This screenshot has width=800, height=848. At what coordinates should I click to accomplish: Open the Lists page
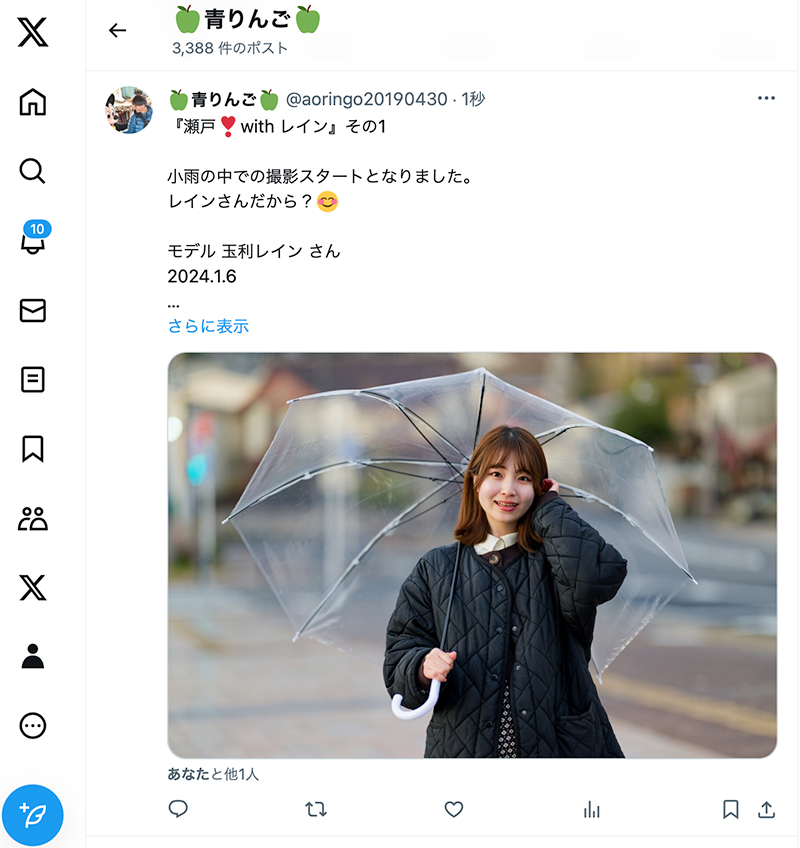[33, 380]
